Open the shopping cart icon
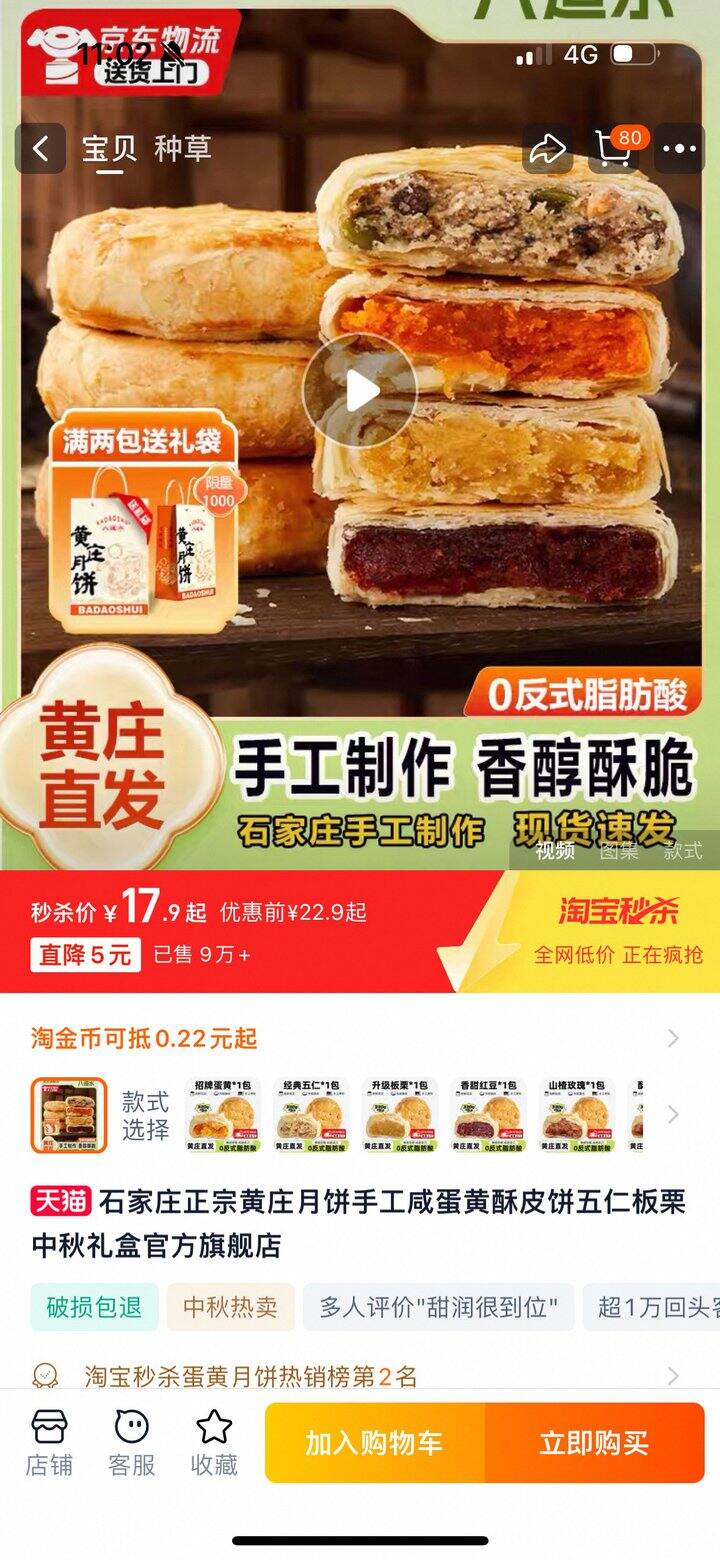 (x=614, y=150)
